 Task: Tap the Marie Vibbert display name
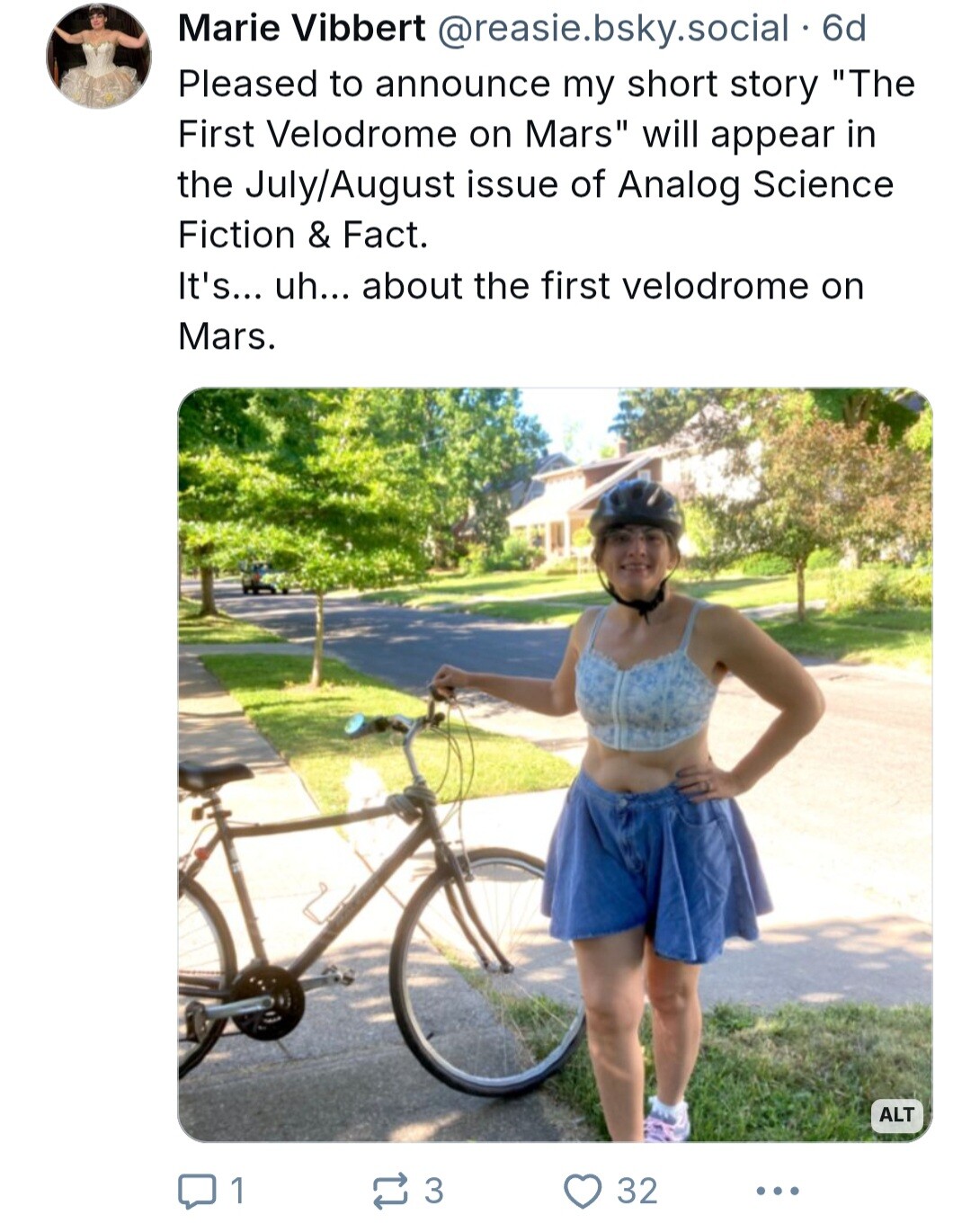[x=301, y=29]
